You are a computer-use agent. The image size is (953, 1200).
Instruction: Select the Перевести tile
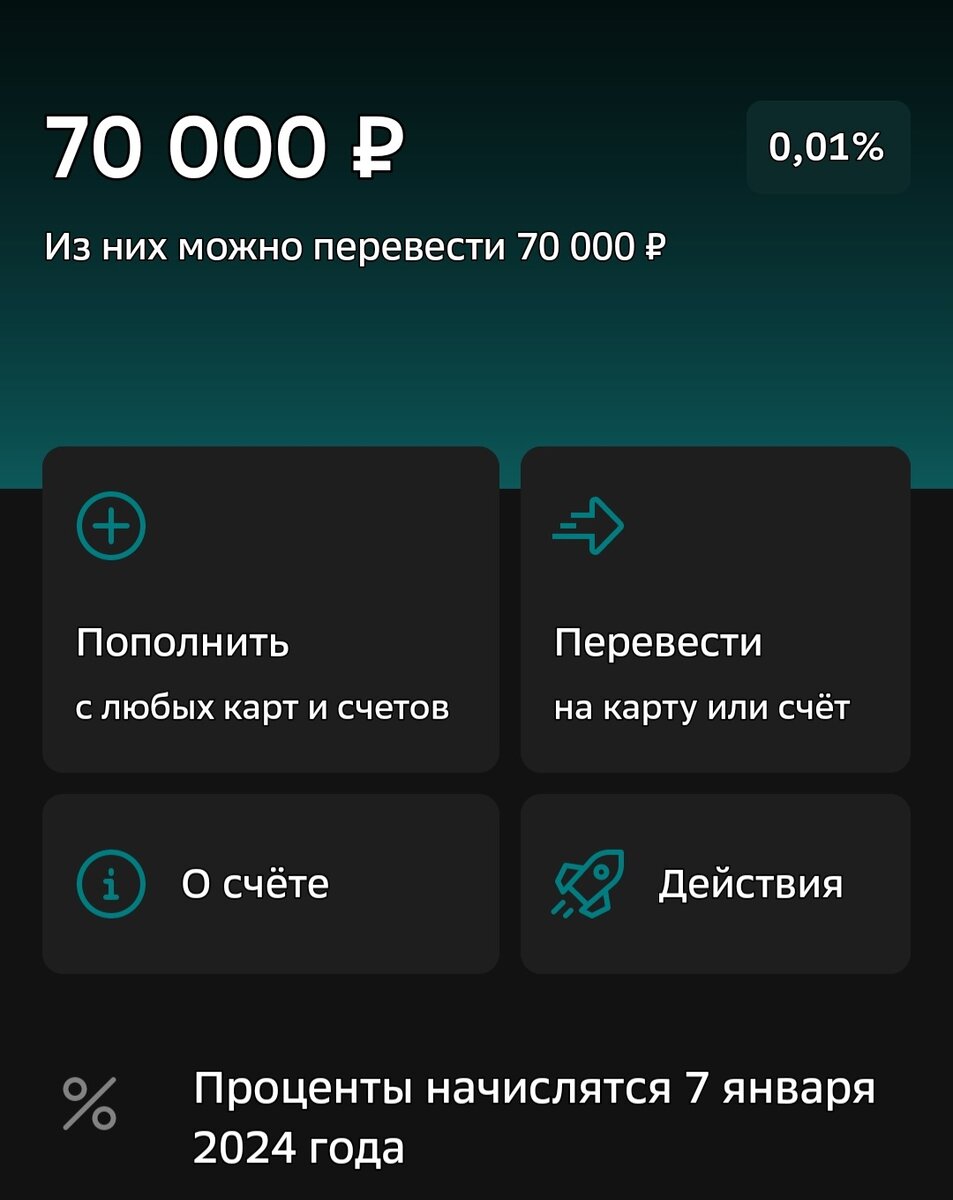coord(716,610)
